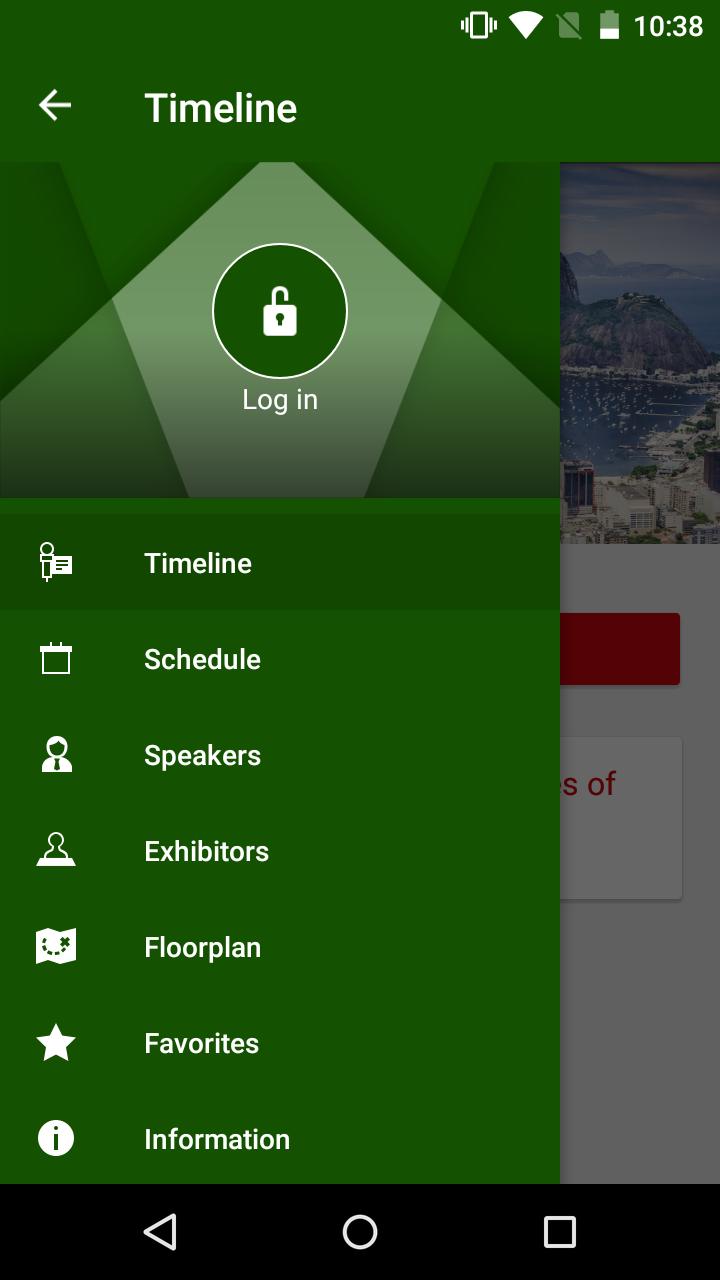Image resolution: width=720 pixels, height=1280 pixels.
Task: View the Floorplan
Action: (x=202, y=947)
